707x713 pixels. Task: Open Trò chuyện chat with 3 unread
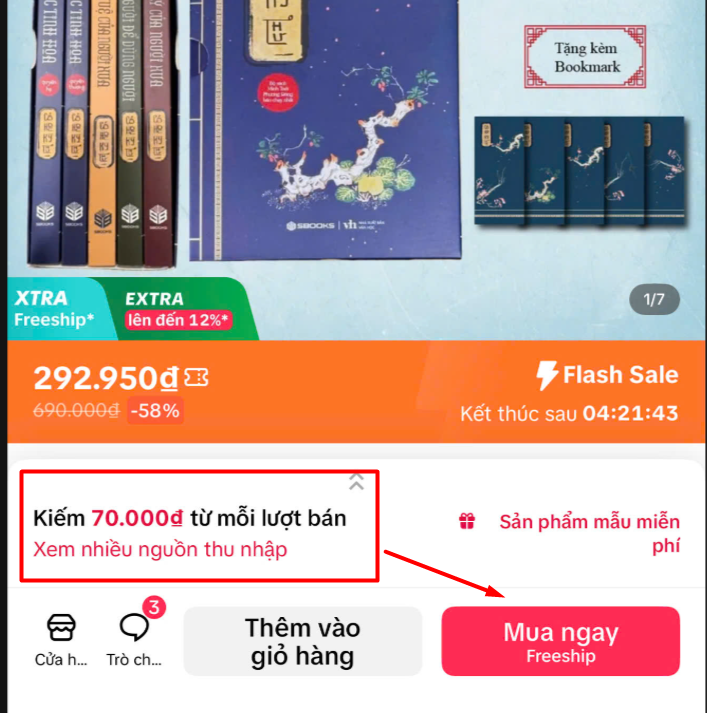click(x=134, y=640)
